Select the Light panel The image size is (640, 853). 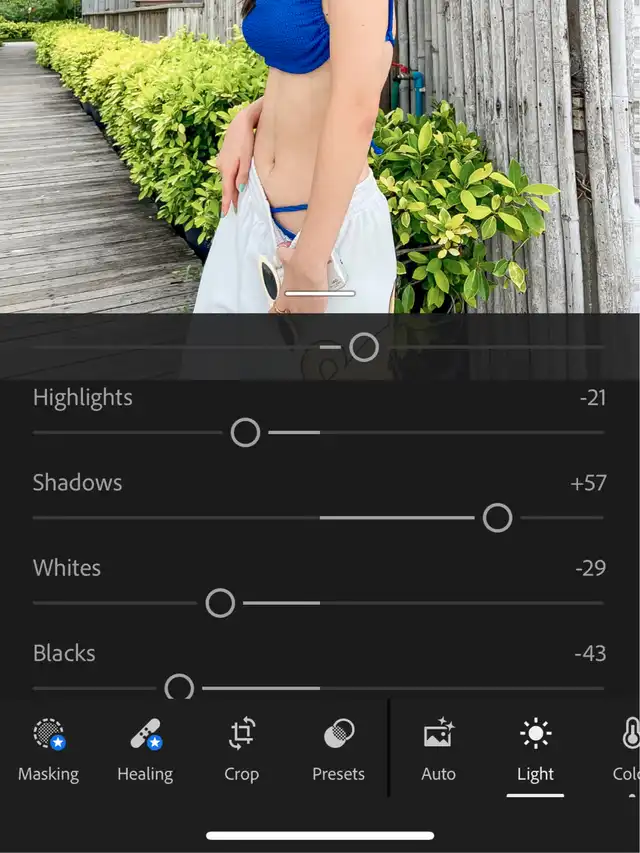535,750
